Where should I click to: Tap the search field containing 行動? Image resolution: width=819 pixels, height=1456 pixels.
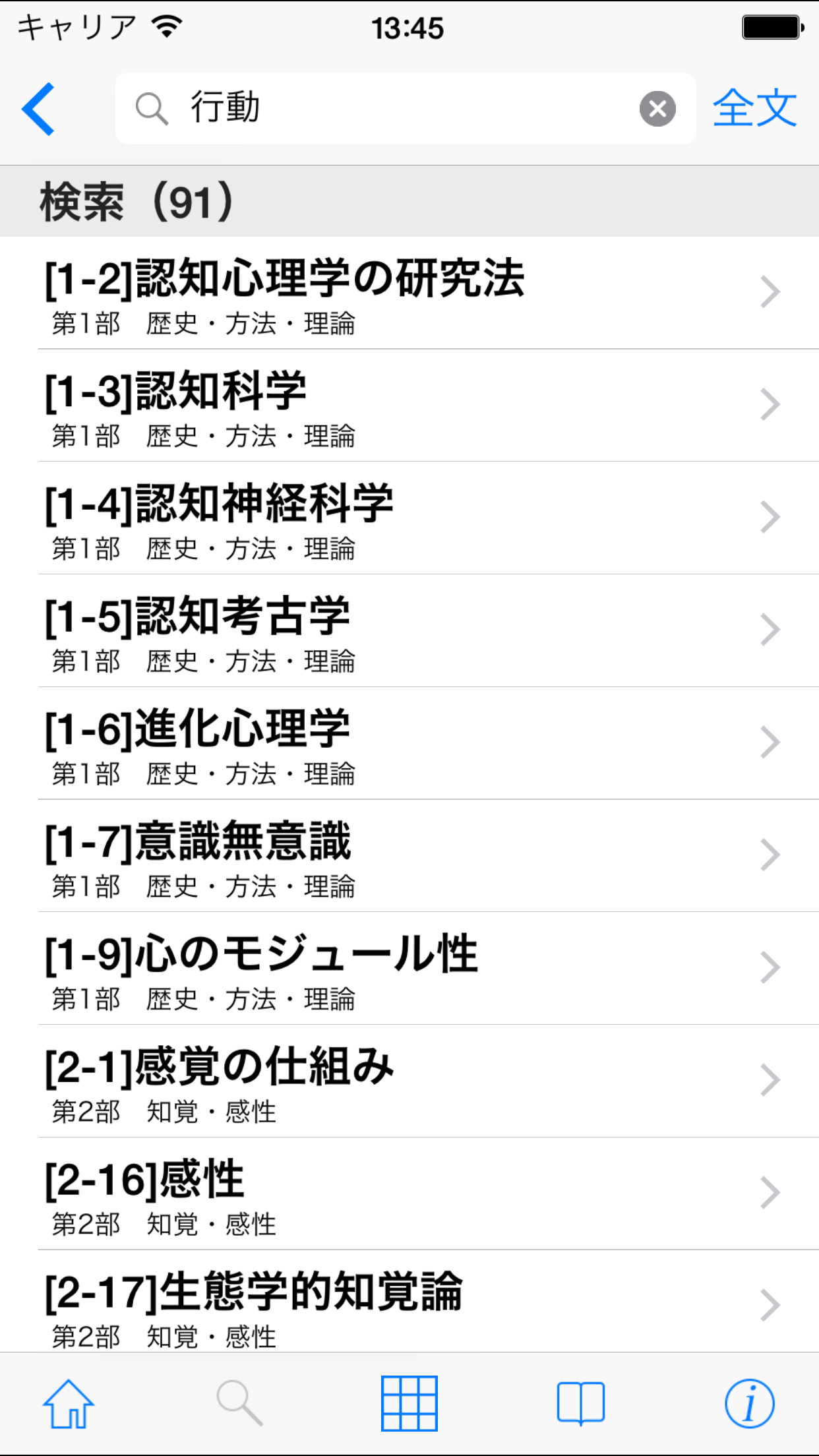pos(396,109)
